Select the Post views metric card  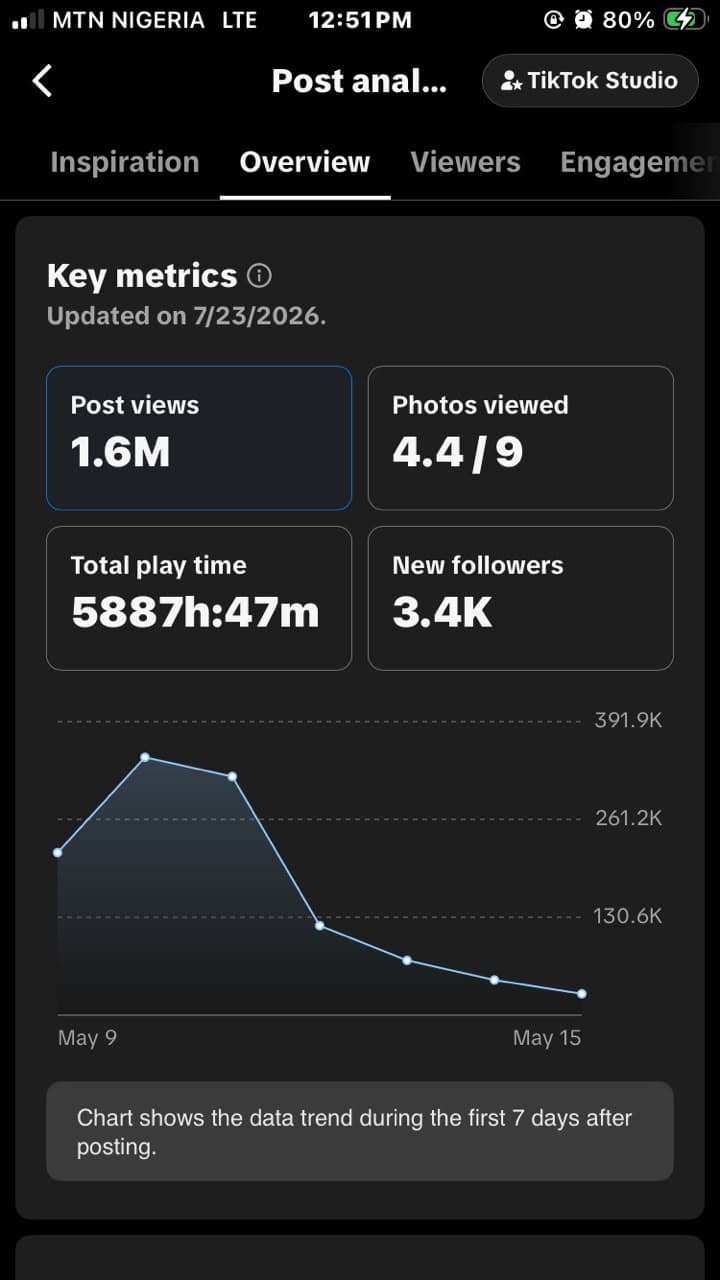click(x=199, y=438)
